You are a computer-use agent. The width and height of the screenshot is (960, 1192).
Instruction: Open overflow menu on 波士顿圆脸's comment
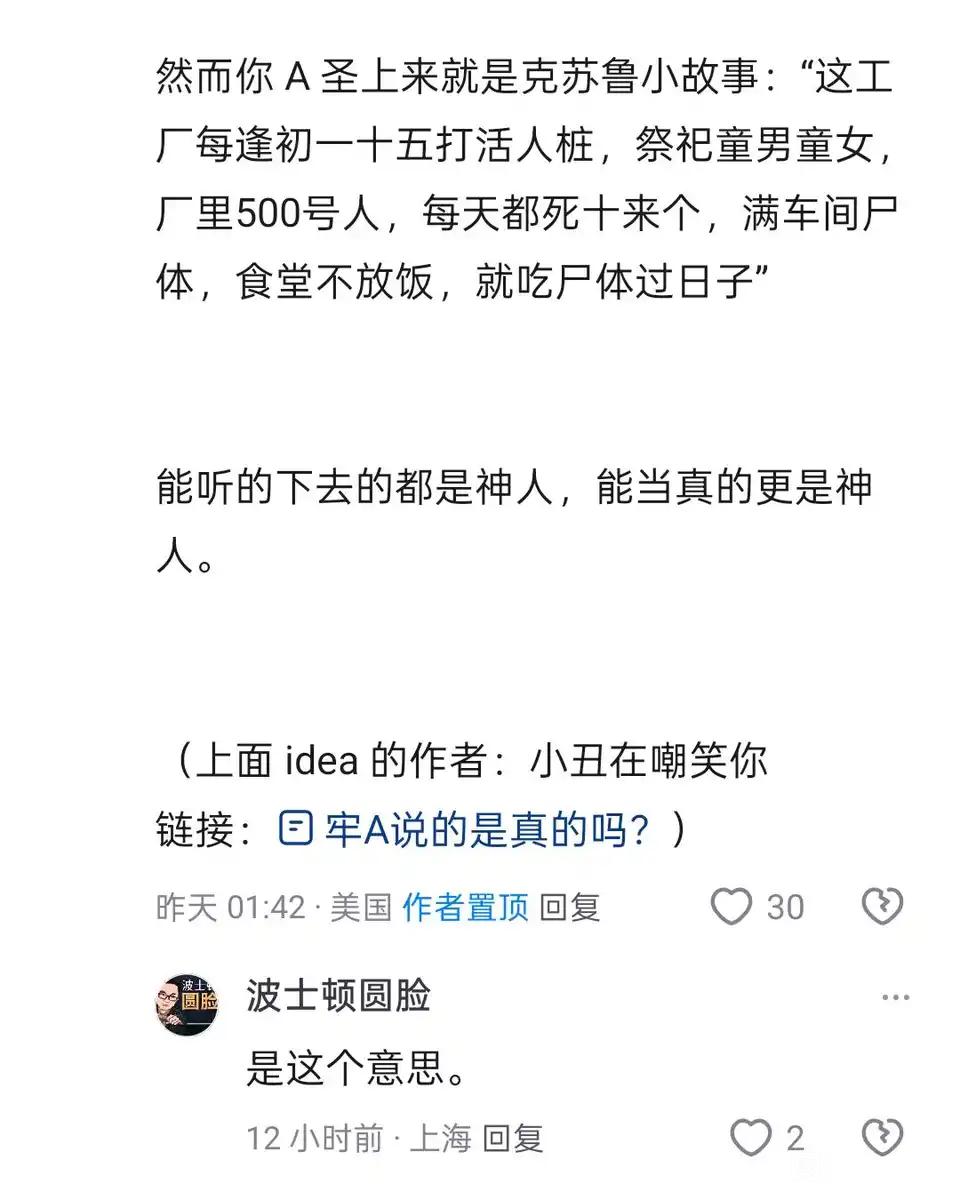click(x=894, y=997)
